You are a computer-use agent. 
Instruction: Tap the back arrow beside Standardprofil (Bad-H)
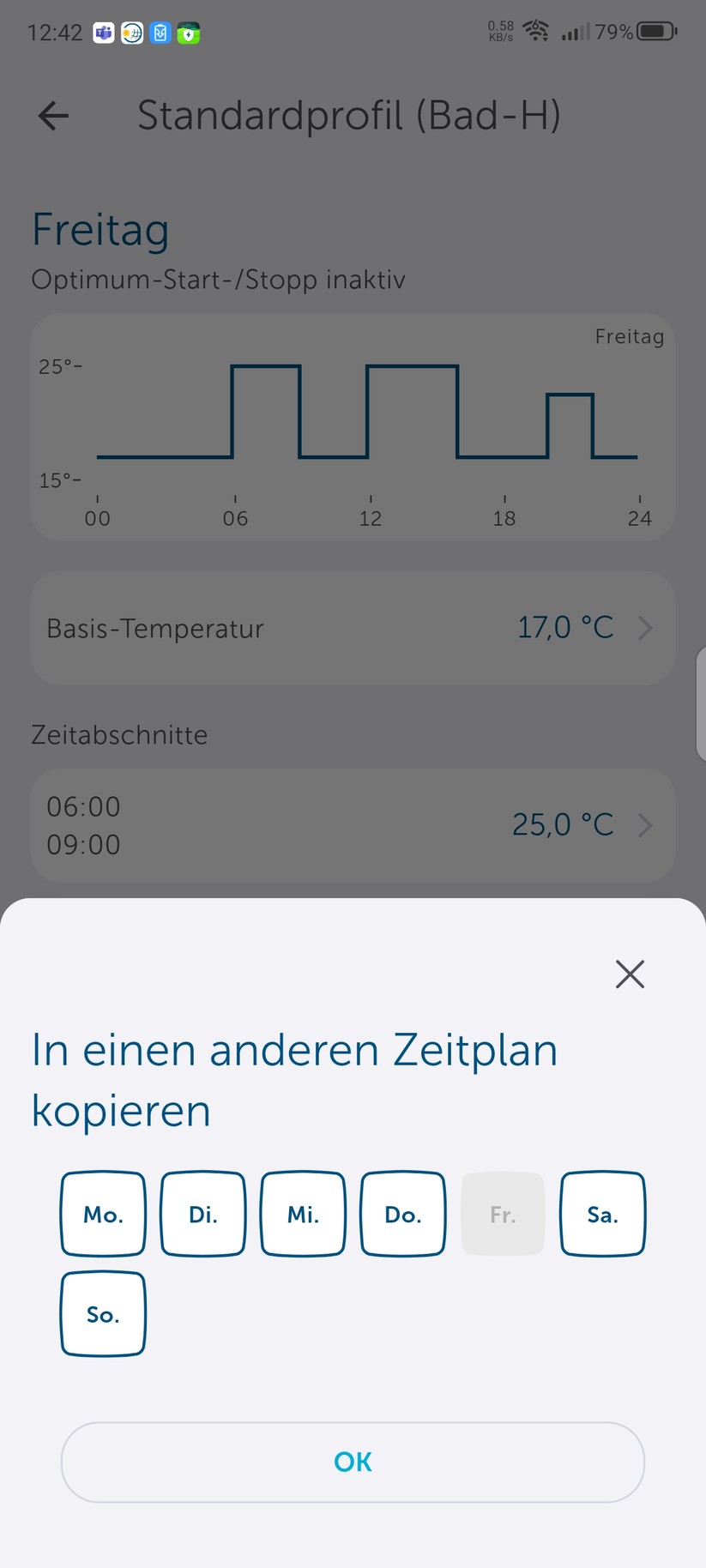52,116
